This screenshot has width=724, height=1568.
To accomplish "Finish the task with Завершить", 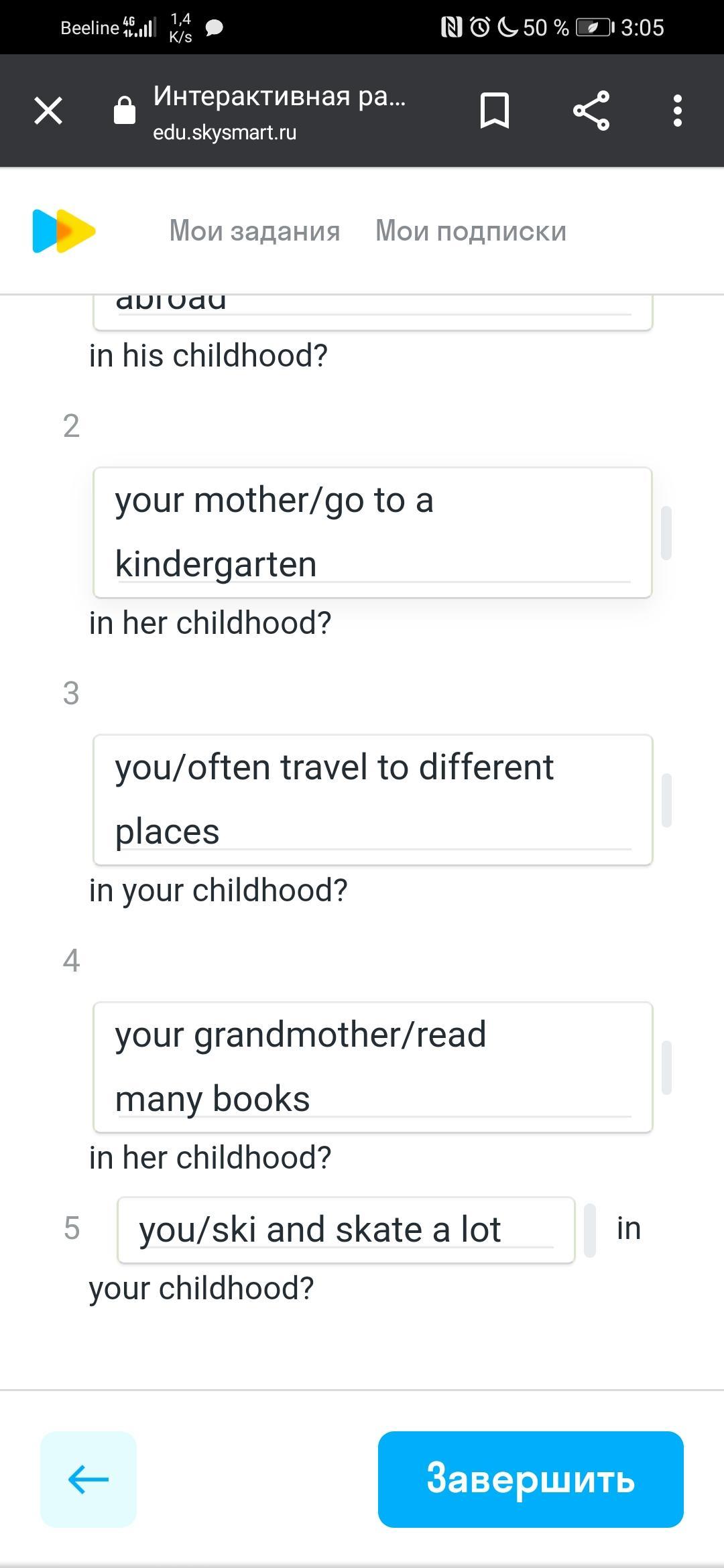I will 531,1480.
